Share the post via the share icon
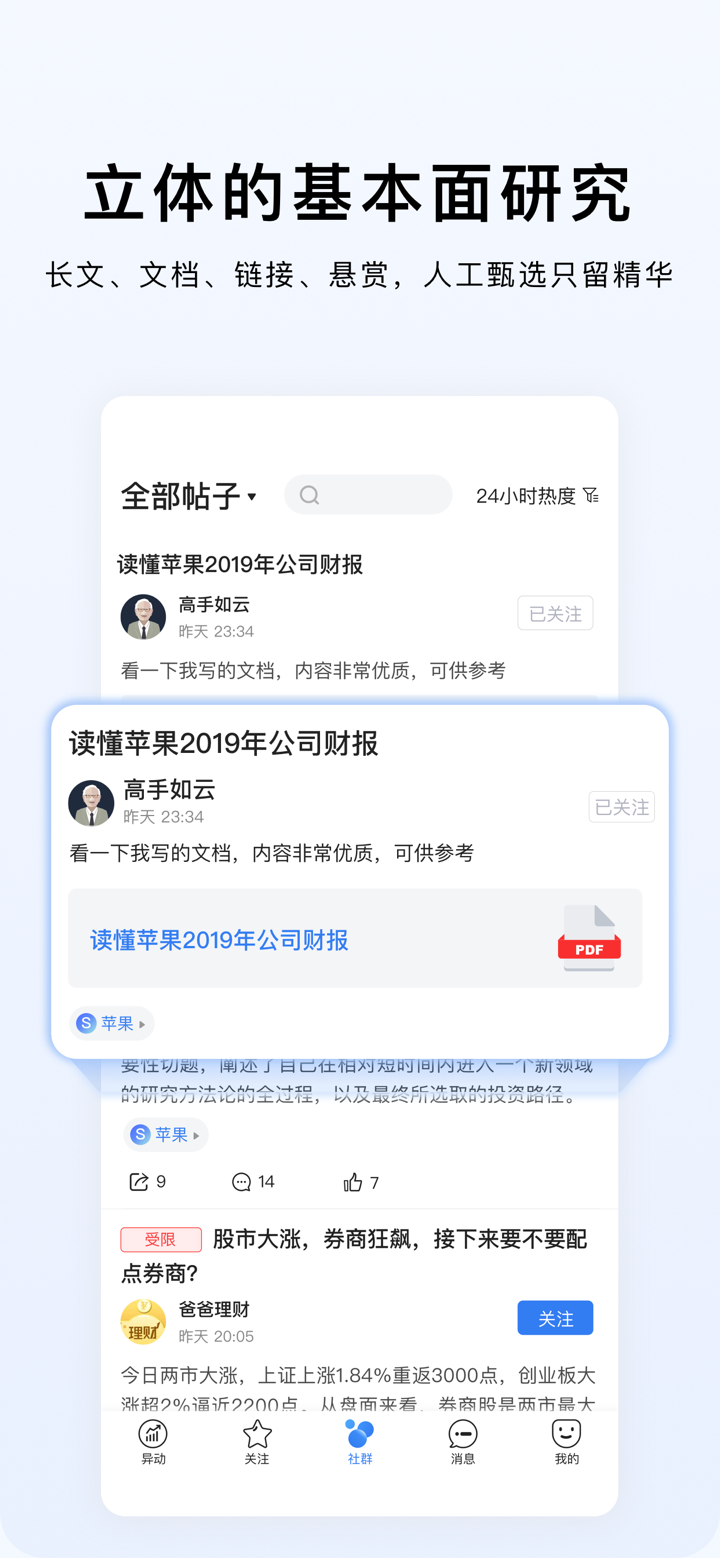 click(139, 1181)
